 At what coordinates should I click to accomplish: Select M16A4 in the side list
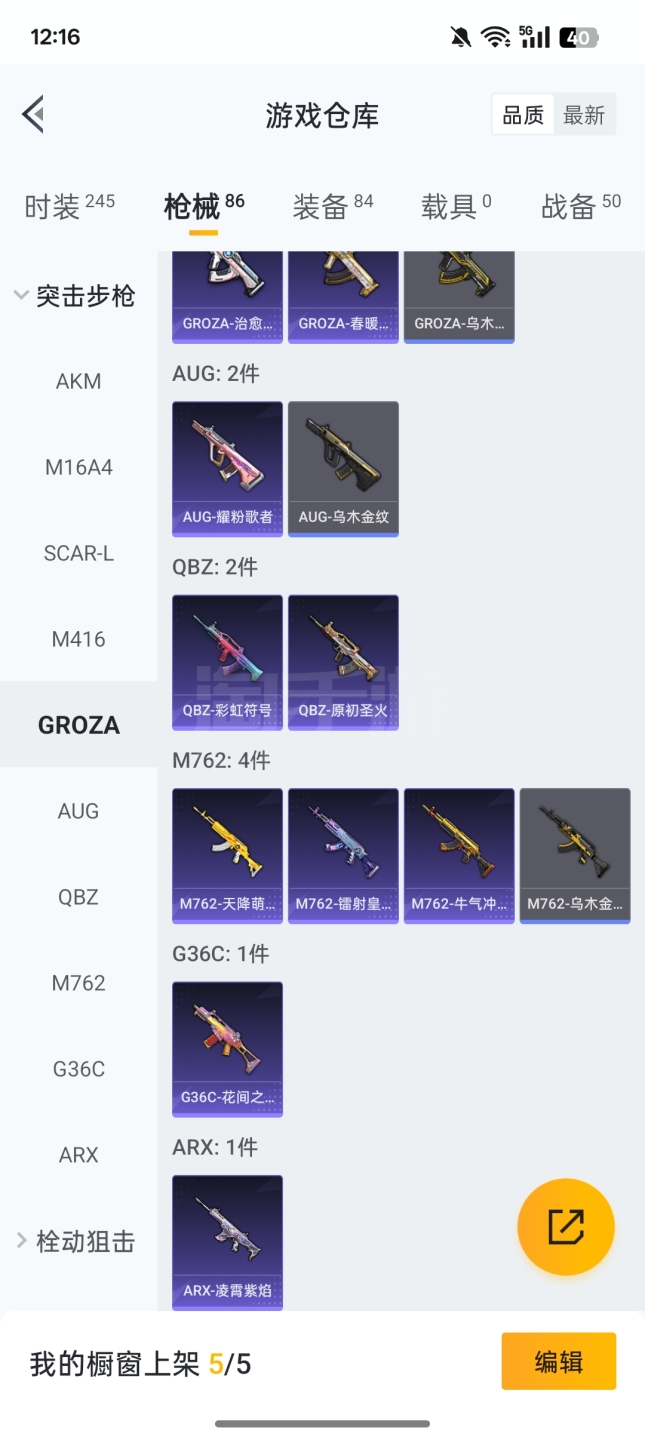point(78,467)
